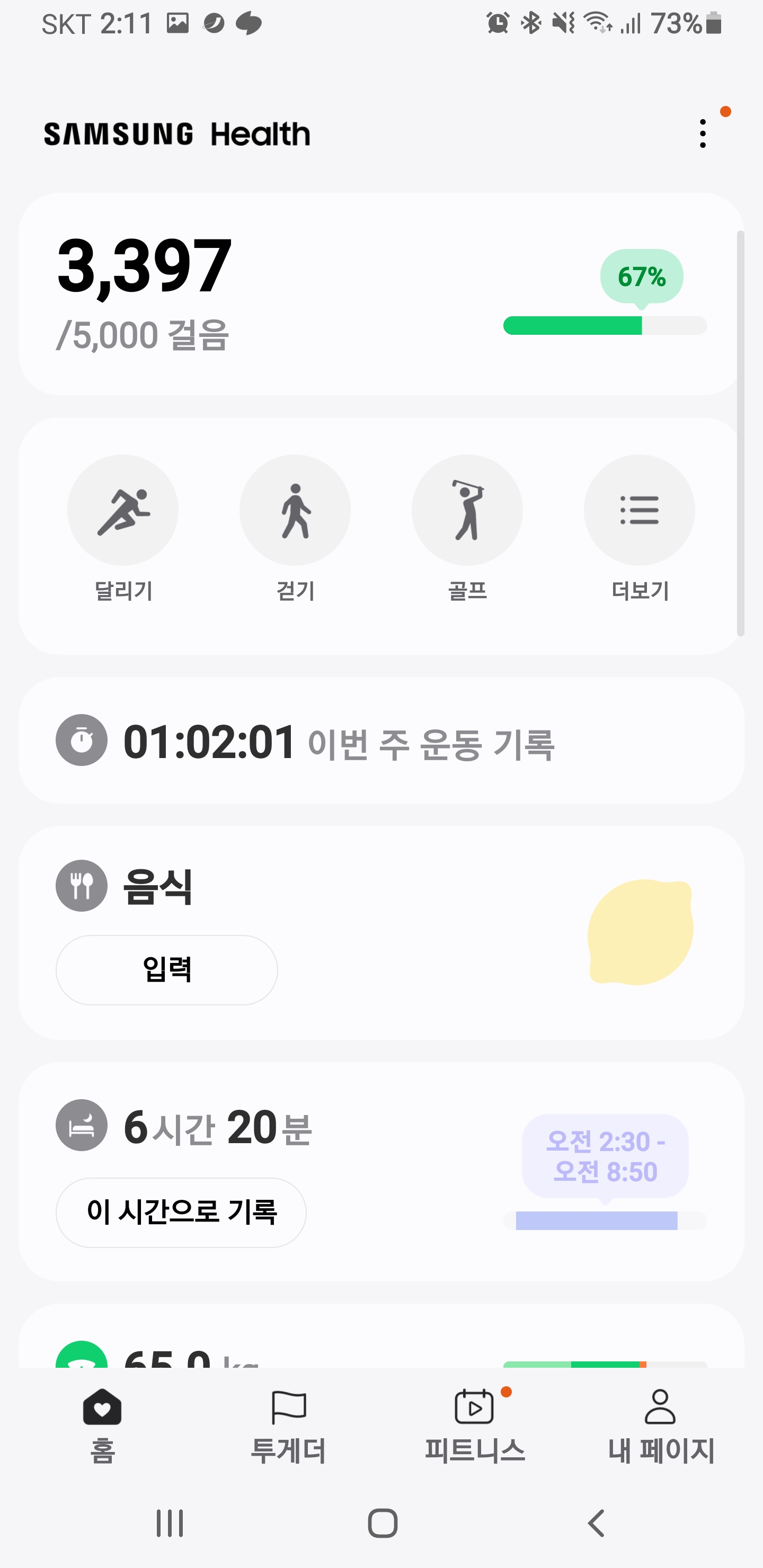Switch to the 피트니스 tab
Screen dimensions: 763x1568
click(474, 1426)
